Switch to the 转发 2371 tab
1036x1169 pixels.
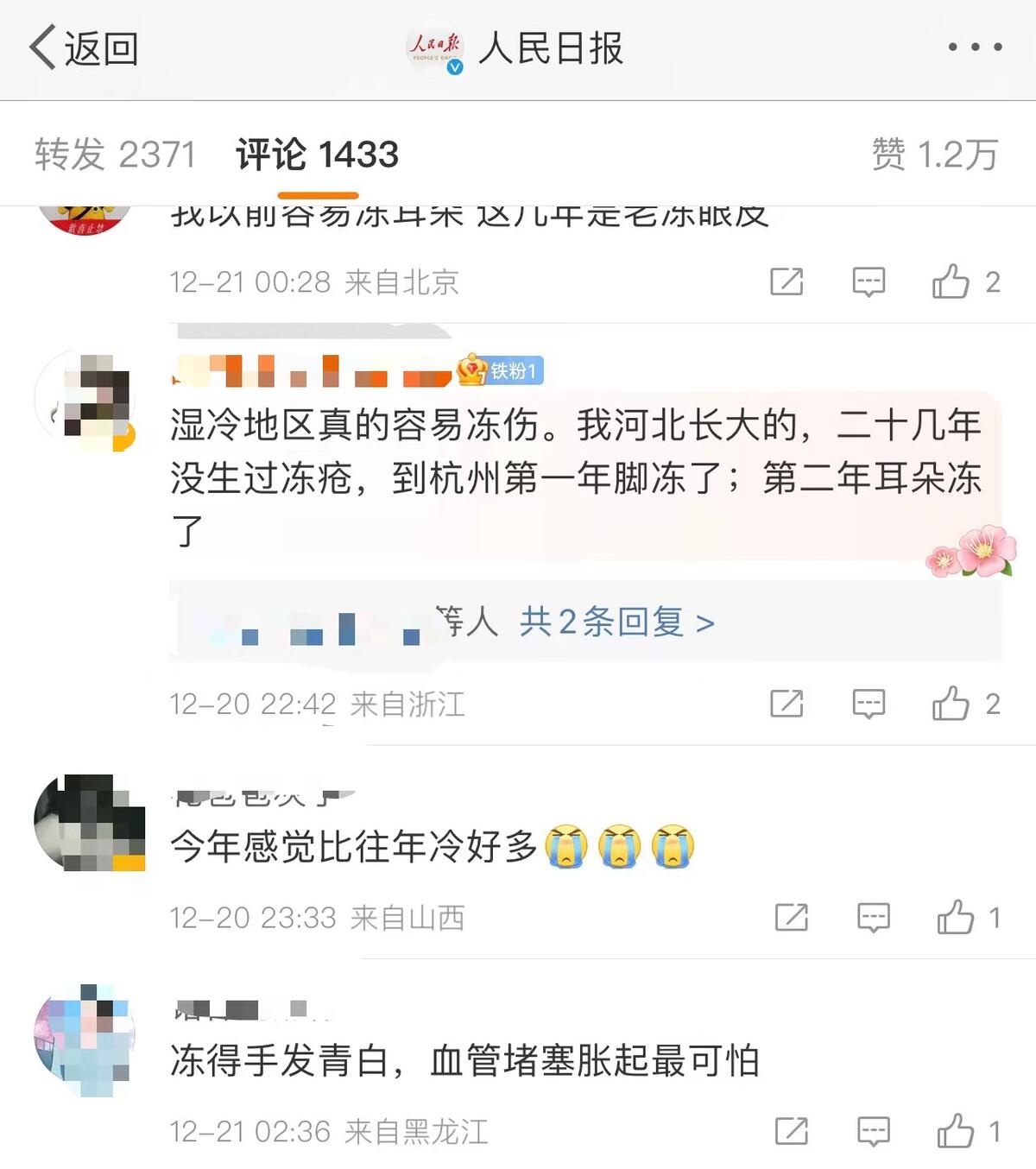[116, 155]
